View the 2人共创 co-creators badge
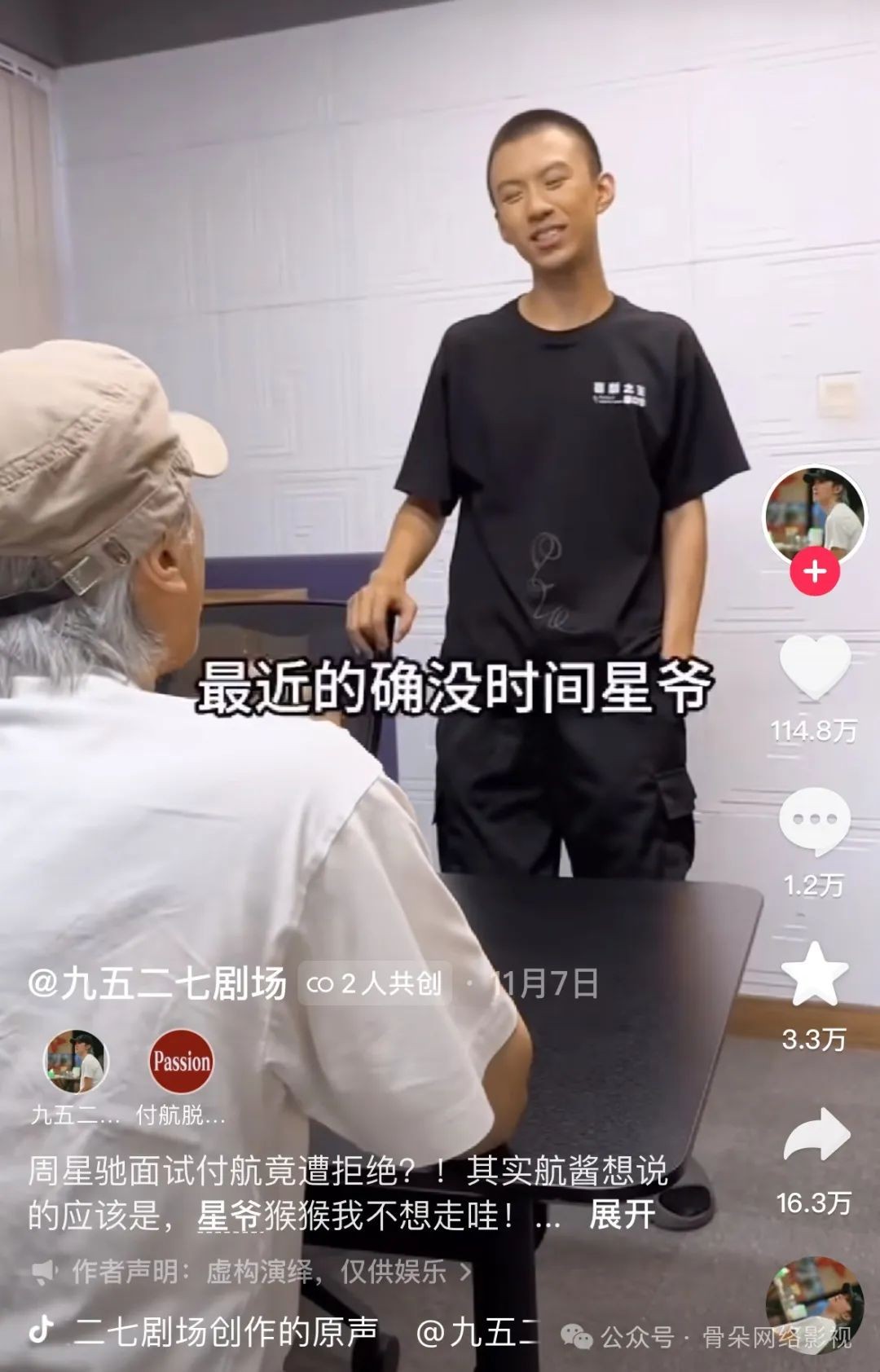The image size is (880, 1372). (x=375, y=984)
